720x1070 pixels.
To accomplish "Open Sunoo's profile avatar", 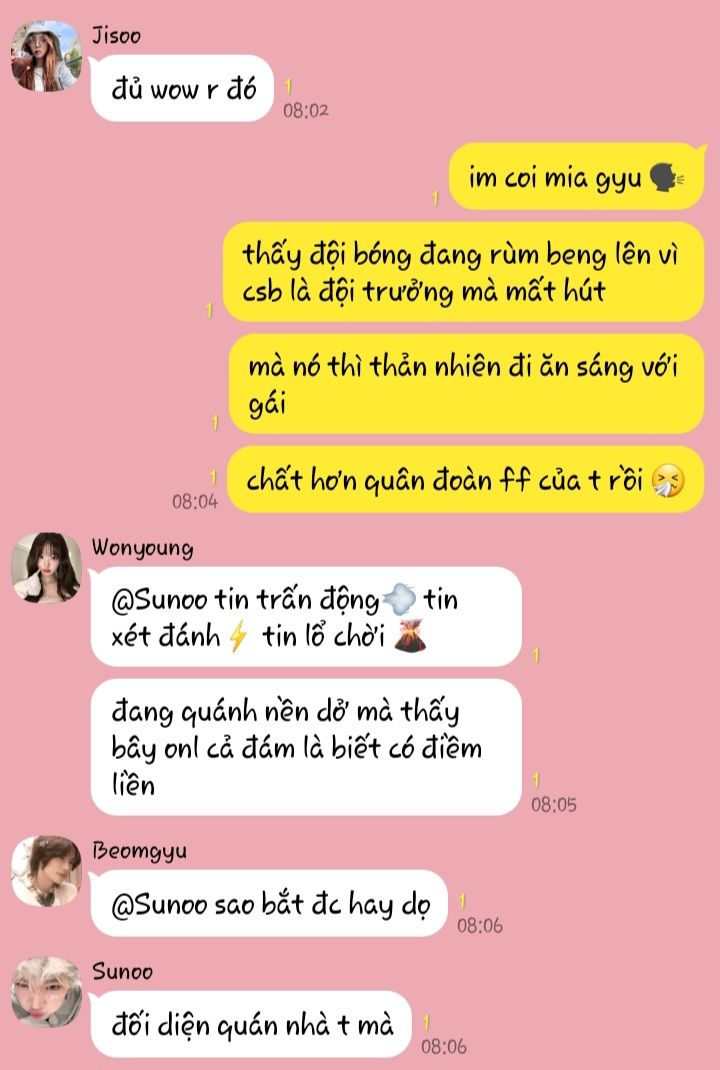I will [46, 991].
